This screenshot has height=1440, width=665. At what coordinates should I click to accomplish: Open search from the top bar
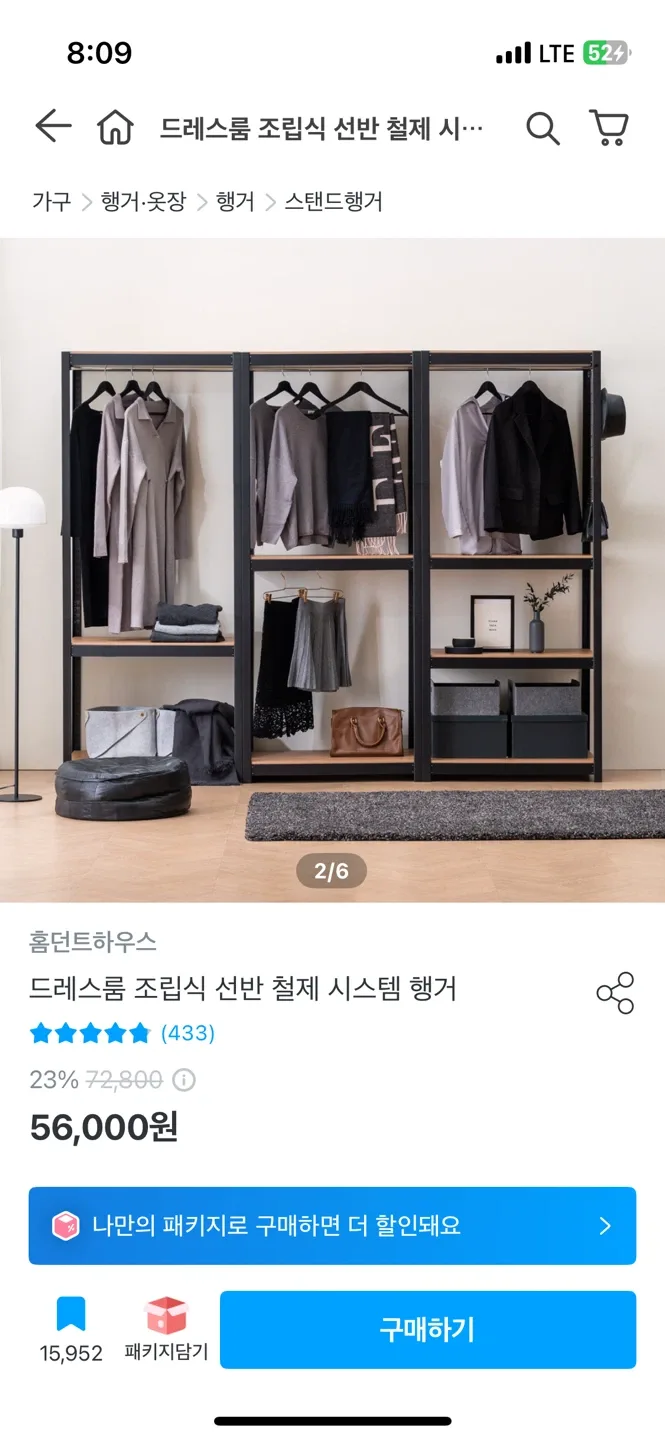pos(542,128)
